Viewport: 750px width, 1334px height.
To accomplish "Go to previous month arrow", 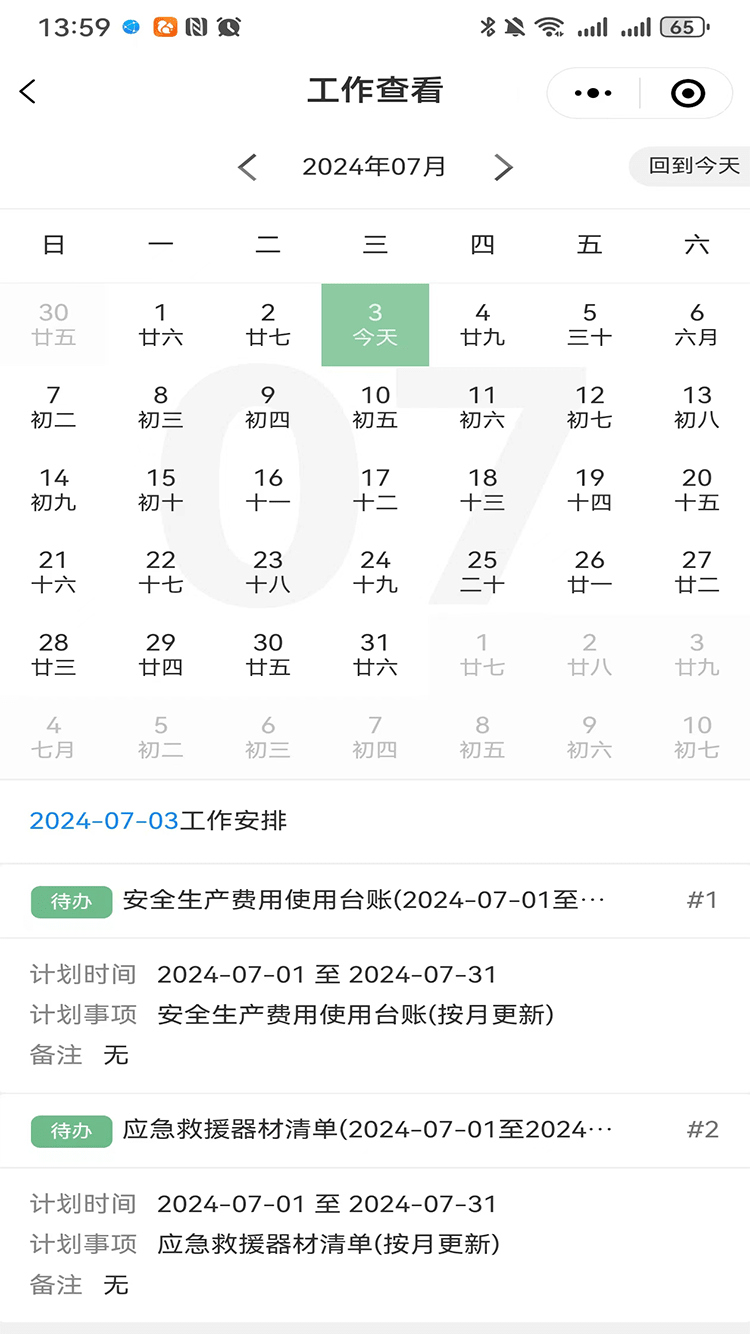I will point(248,167).
